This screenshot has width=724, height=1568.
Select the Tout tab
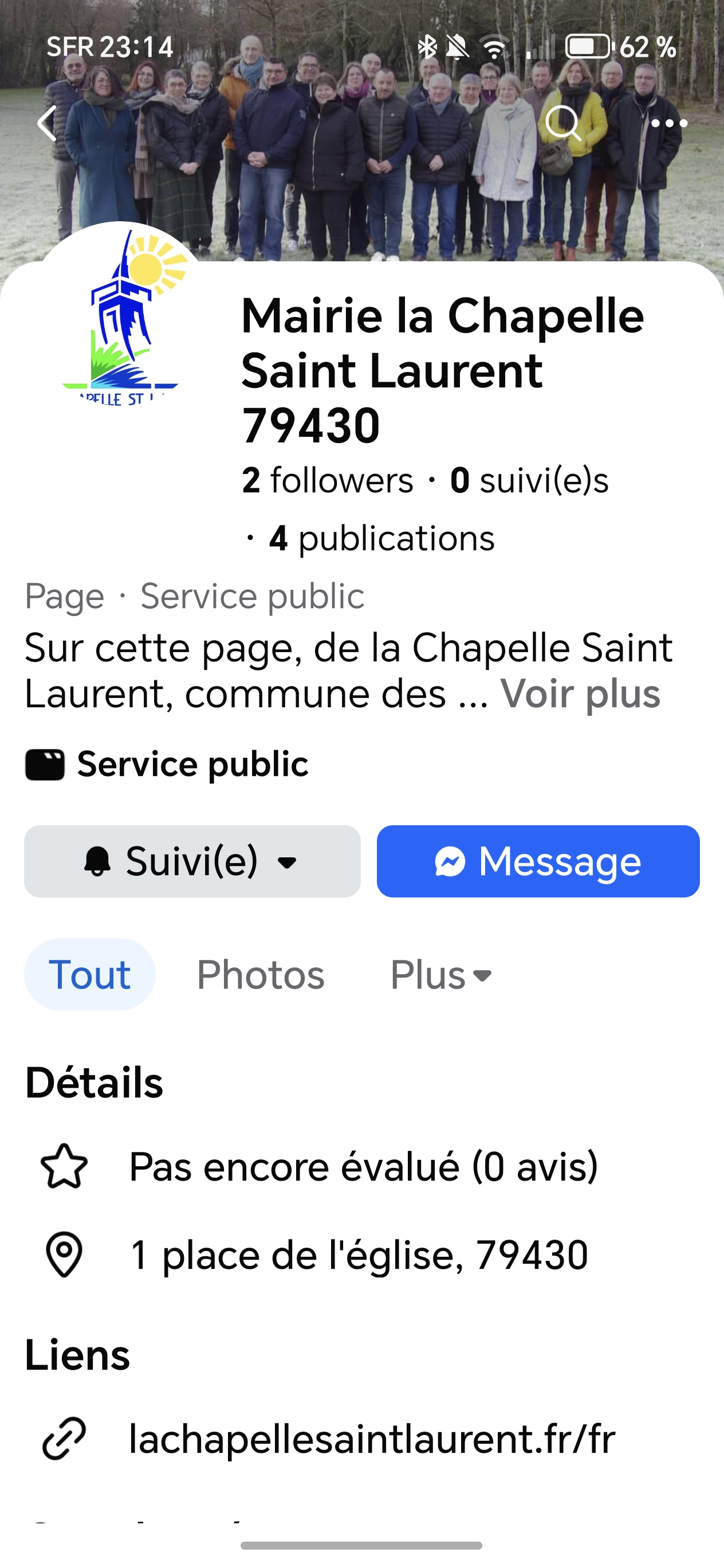tap(89, 974)
